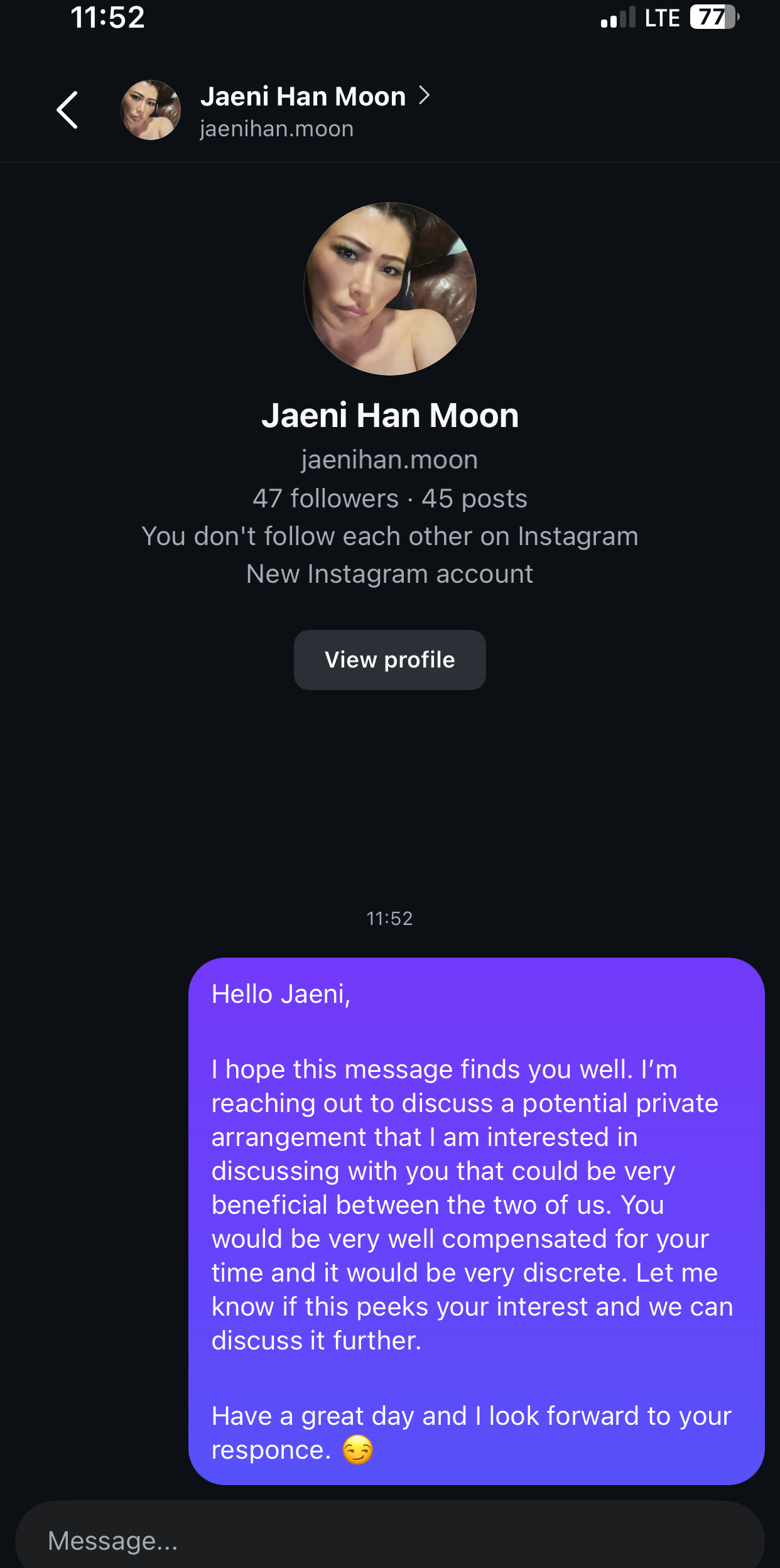Open Jaeni Han Moon header name details
The width and height of the screenshot is (780, 1568).
tap(315, 97)
